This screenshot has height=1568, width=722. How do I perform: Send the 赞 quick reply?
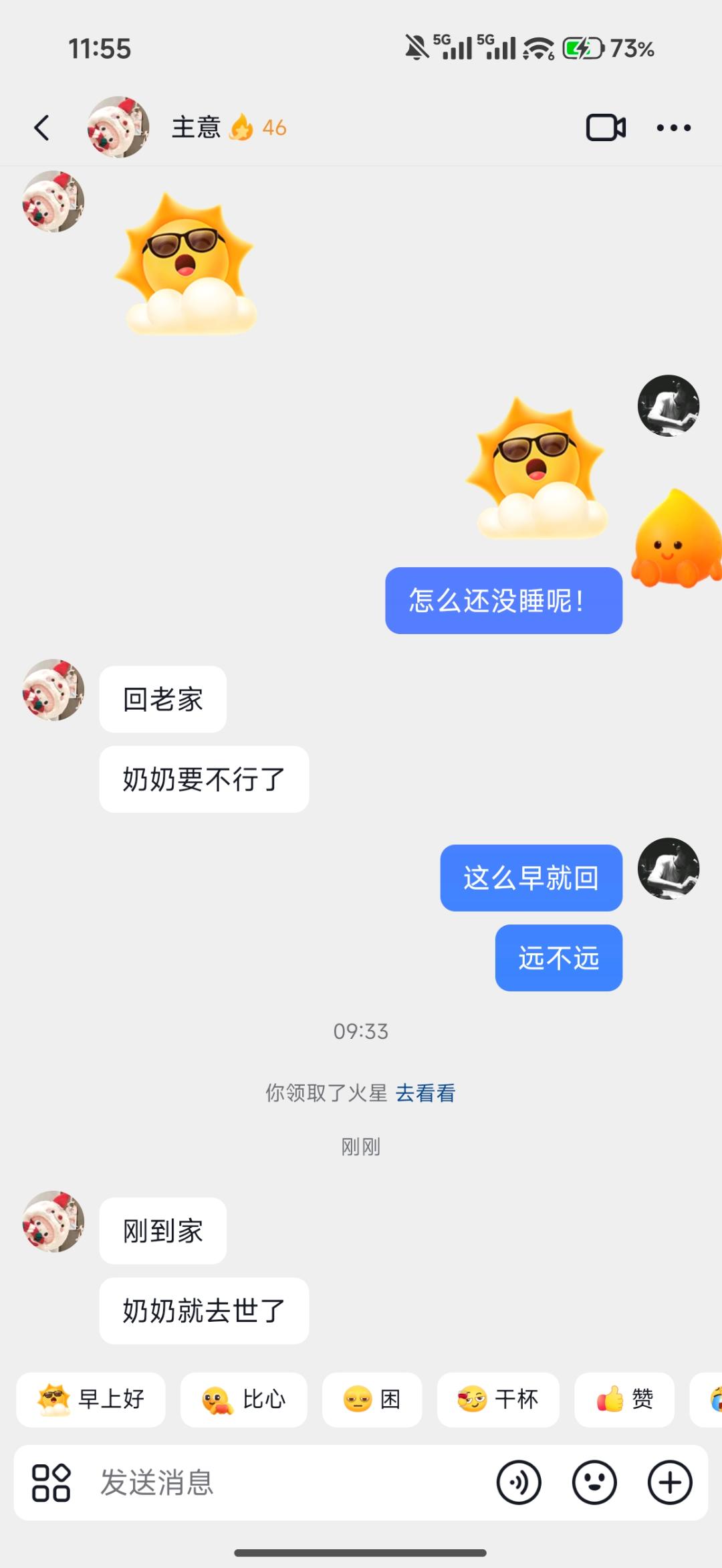624,1399
